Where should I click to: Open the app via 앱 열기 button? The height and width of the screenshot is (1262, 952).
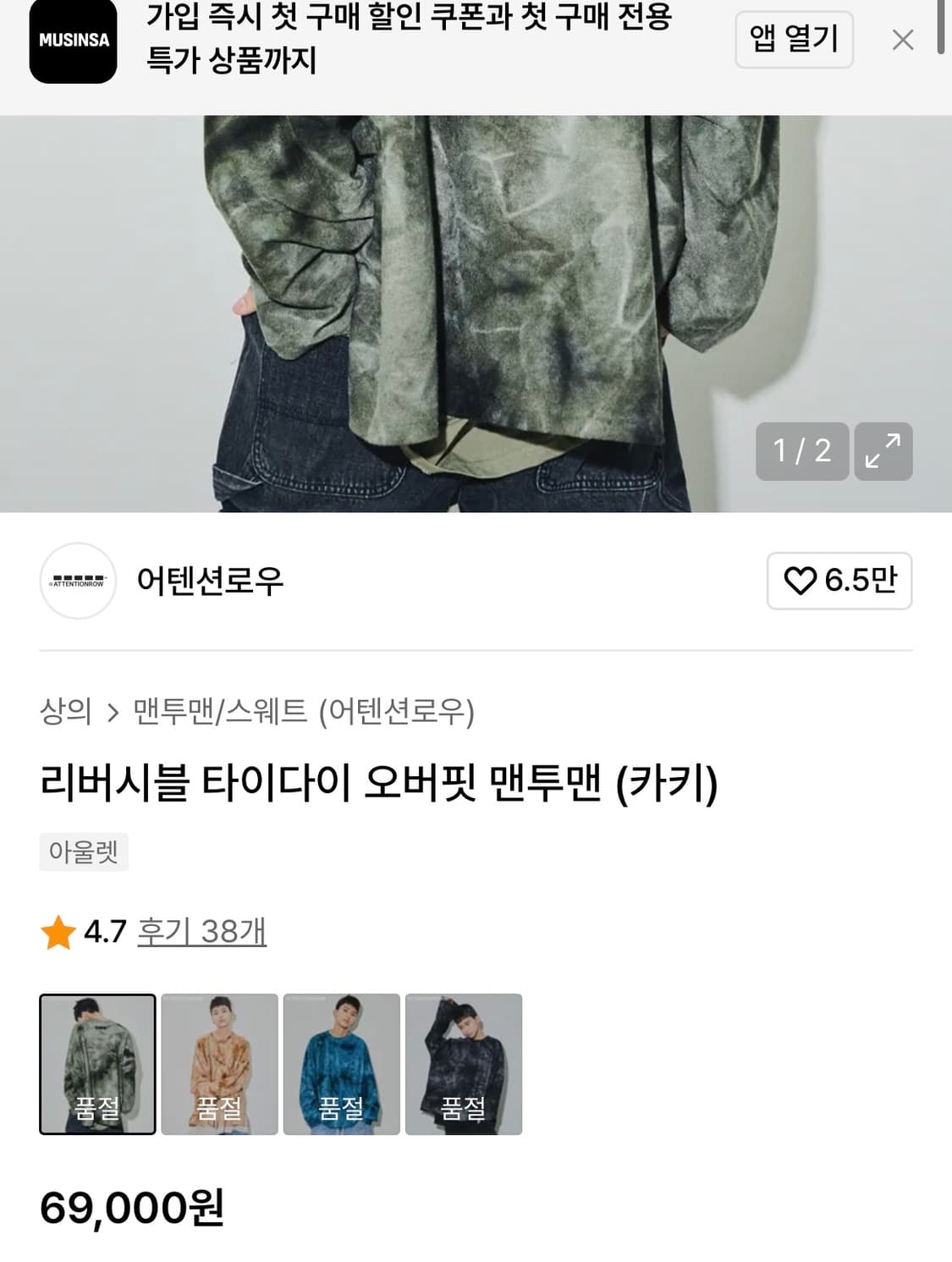click(793, 40)
